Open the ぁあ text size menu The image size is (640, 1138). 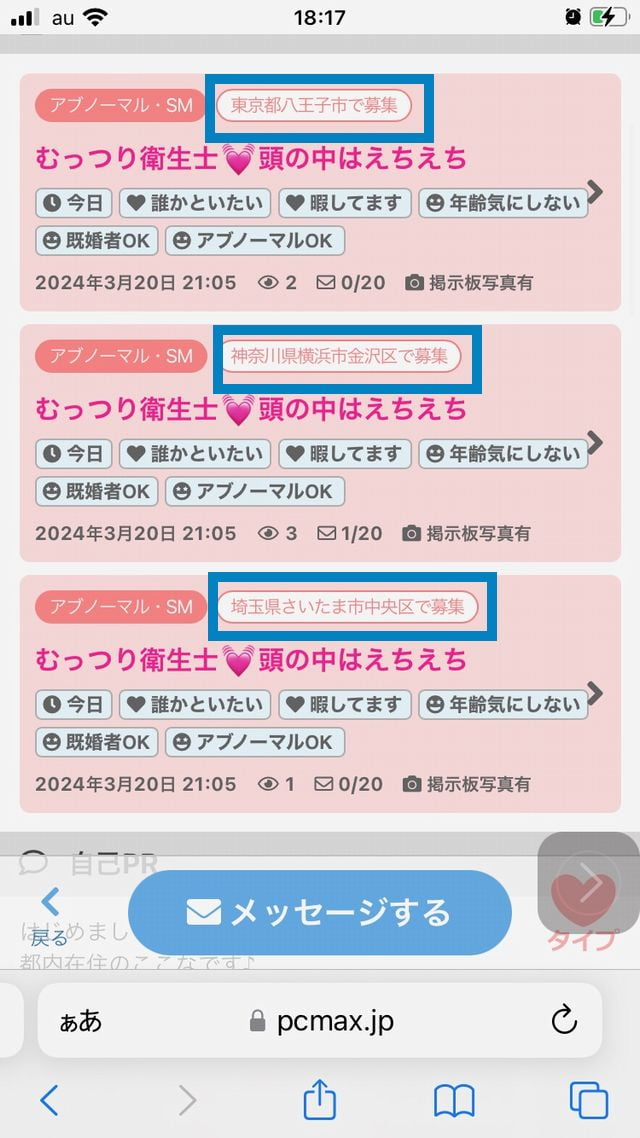pos(80,1020)
